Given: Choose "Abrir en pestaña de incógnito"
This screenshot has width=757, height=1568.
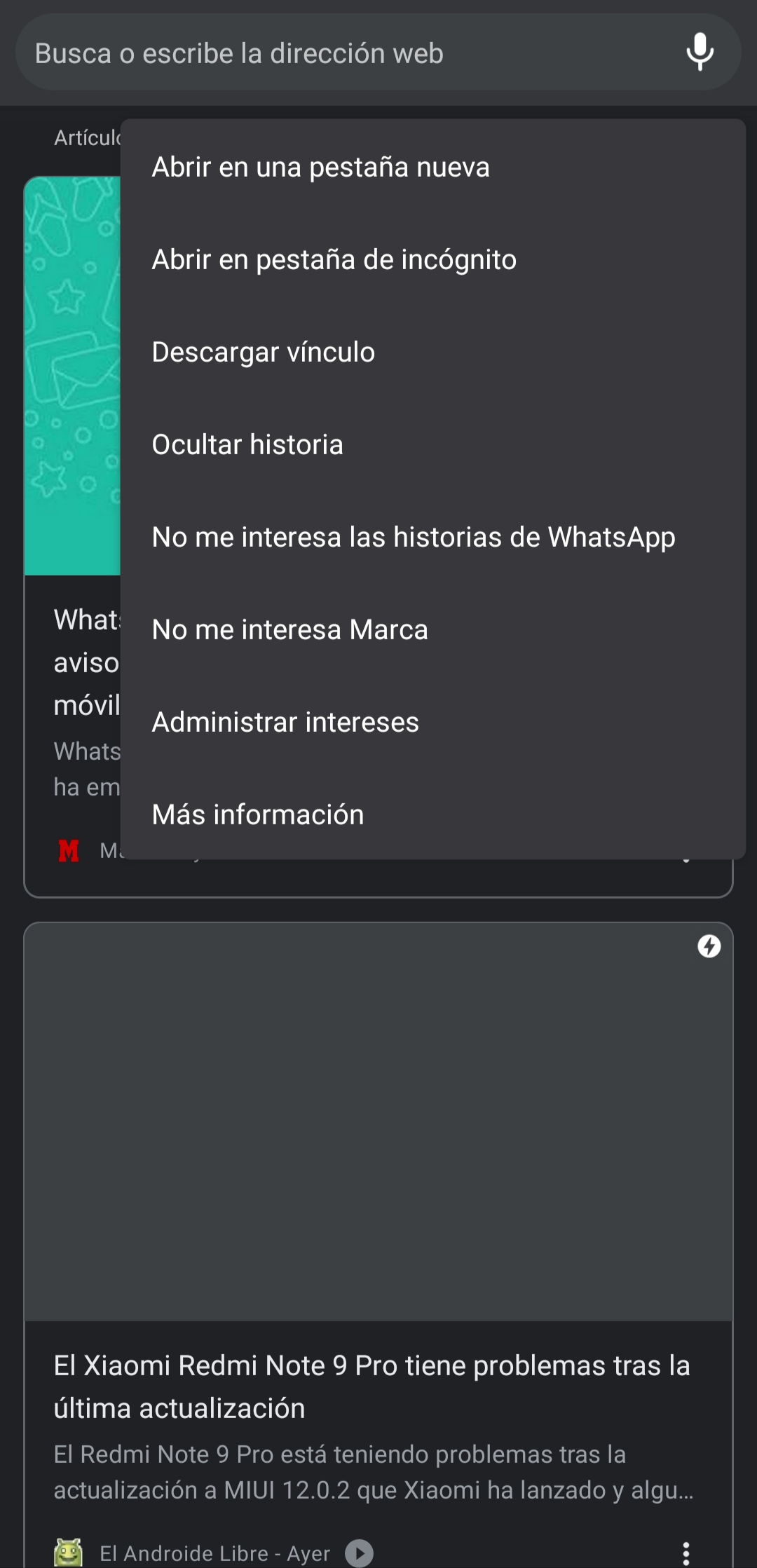Looking at the screenshot, I should point(334,260).
